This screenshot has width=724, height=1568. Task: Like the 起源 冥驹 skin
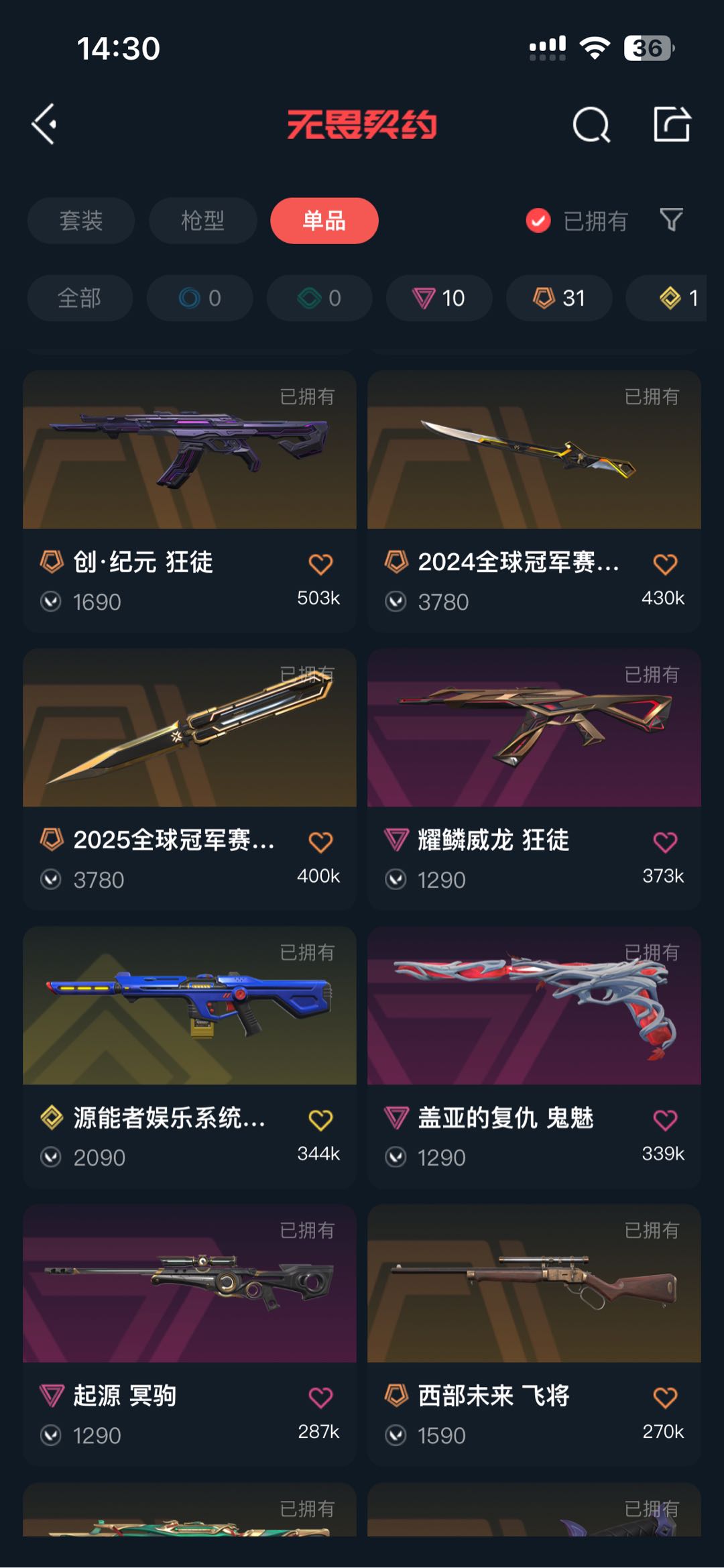pyautogui.click(x=320, y=1398)
